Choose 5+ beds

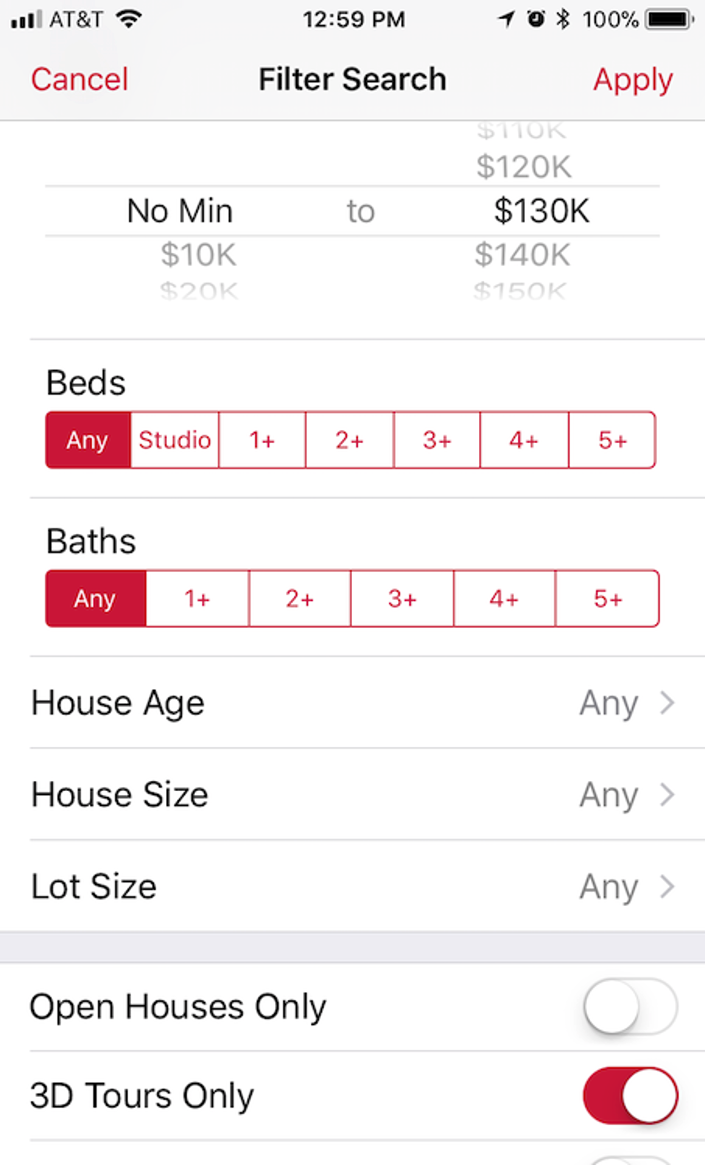click(612, 440)
